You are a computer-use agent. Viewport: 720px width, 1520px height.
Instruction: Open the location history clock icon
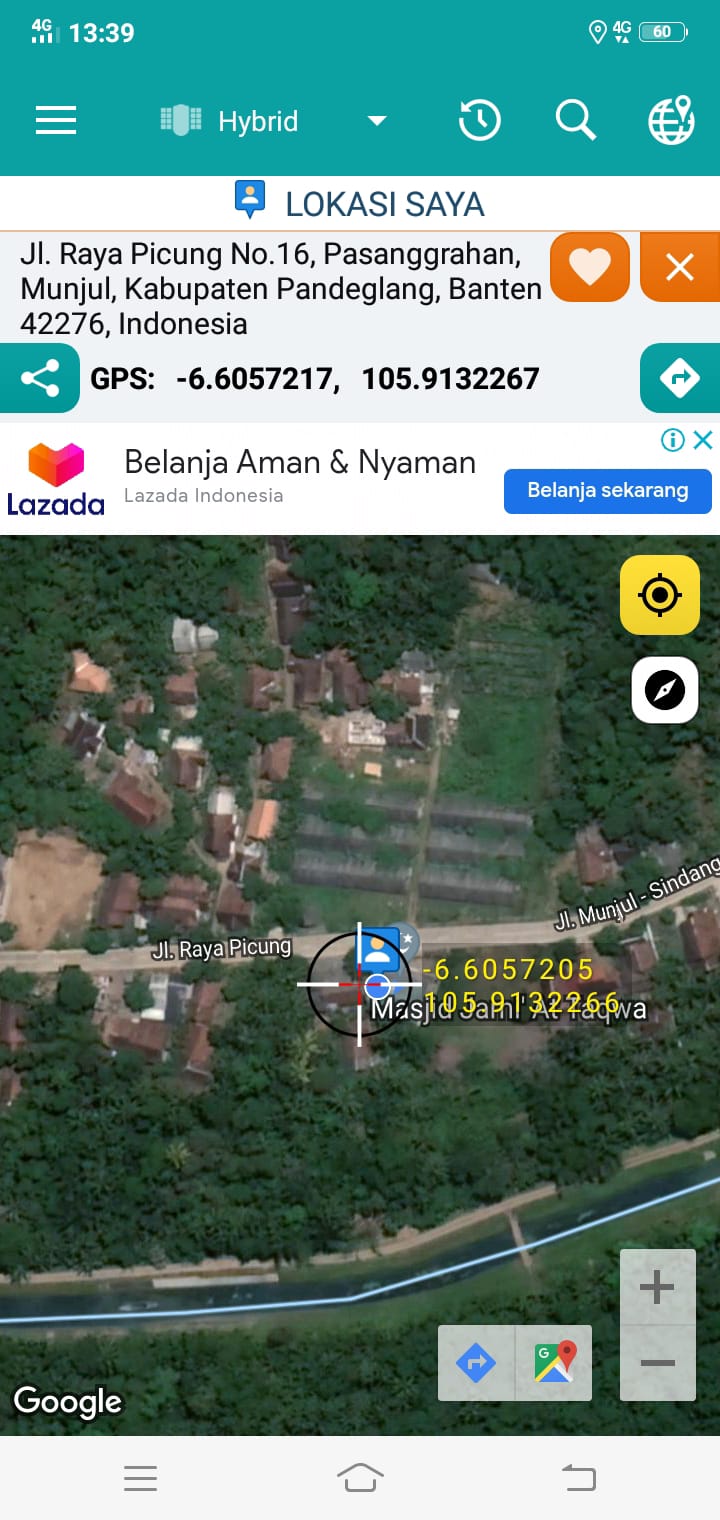pyautogui.click(x=480, y=121)
